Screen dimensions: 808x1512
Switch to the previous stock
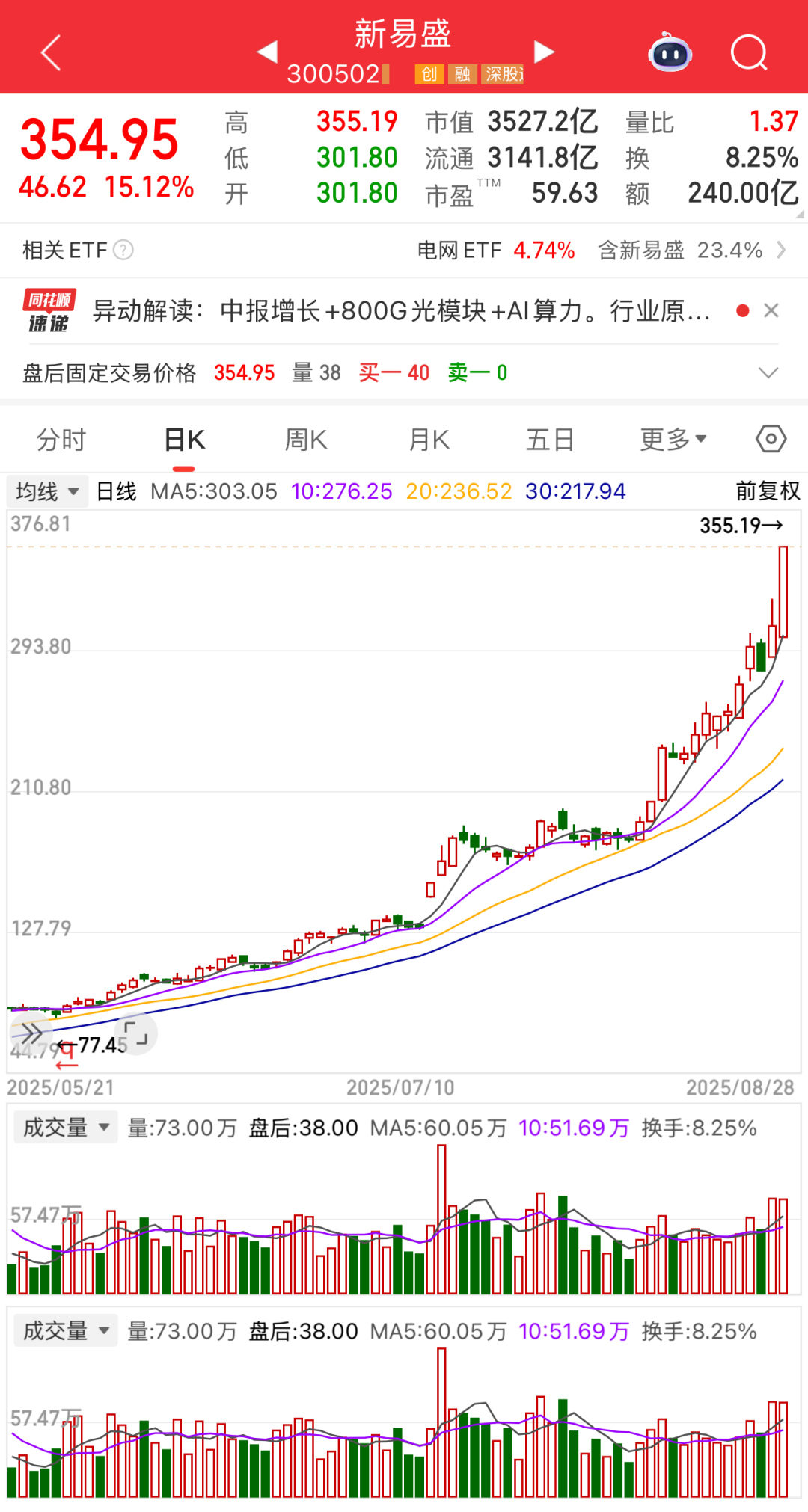pos(267,52)
